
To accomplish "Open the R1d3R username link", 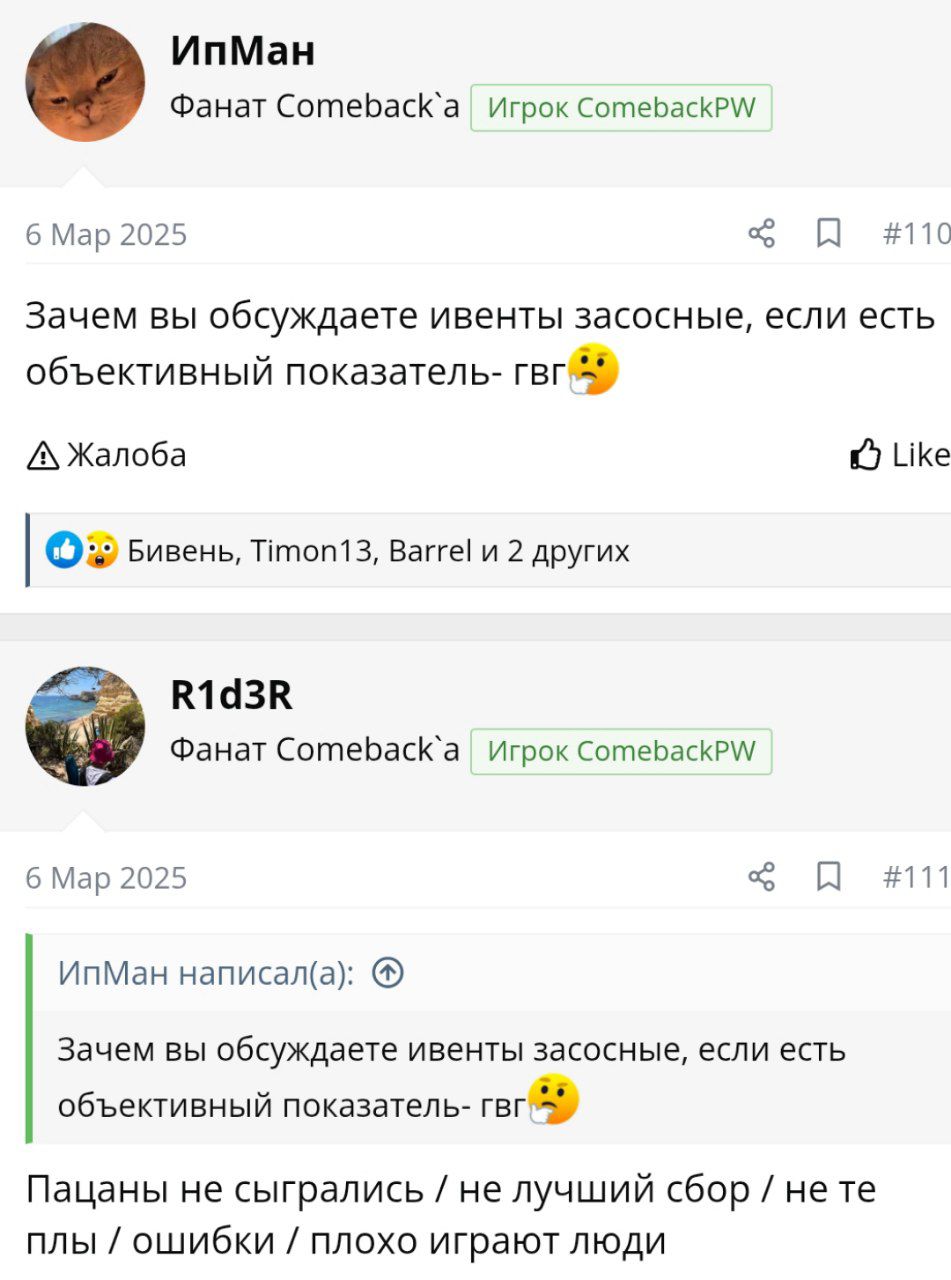I will [232, 694].
